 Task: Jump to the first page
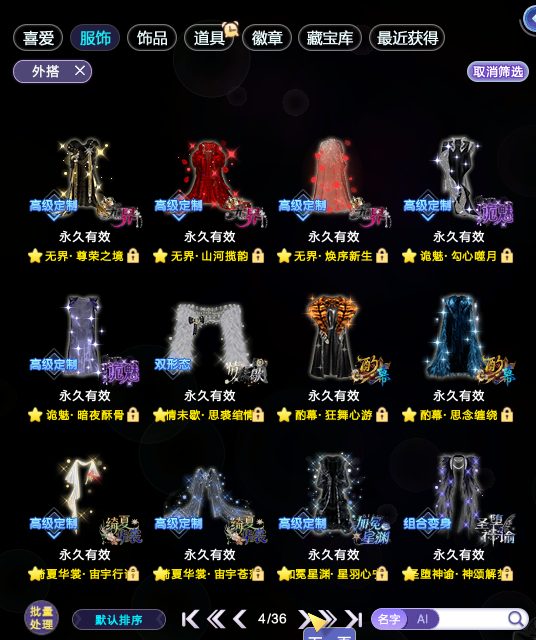click(190, 619)
